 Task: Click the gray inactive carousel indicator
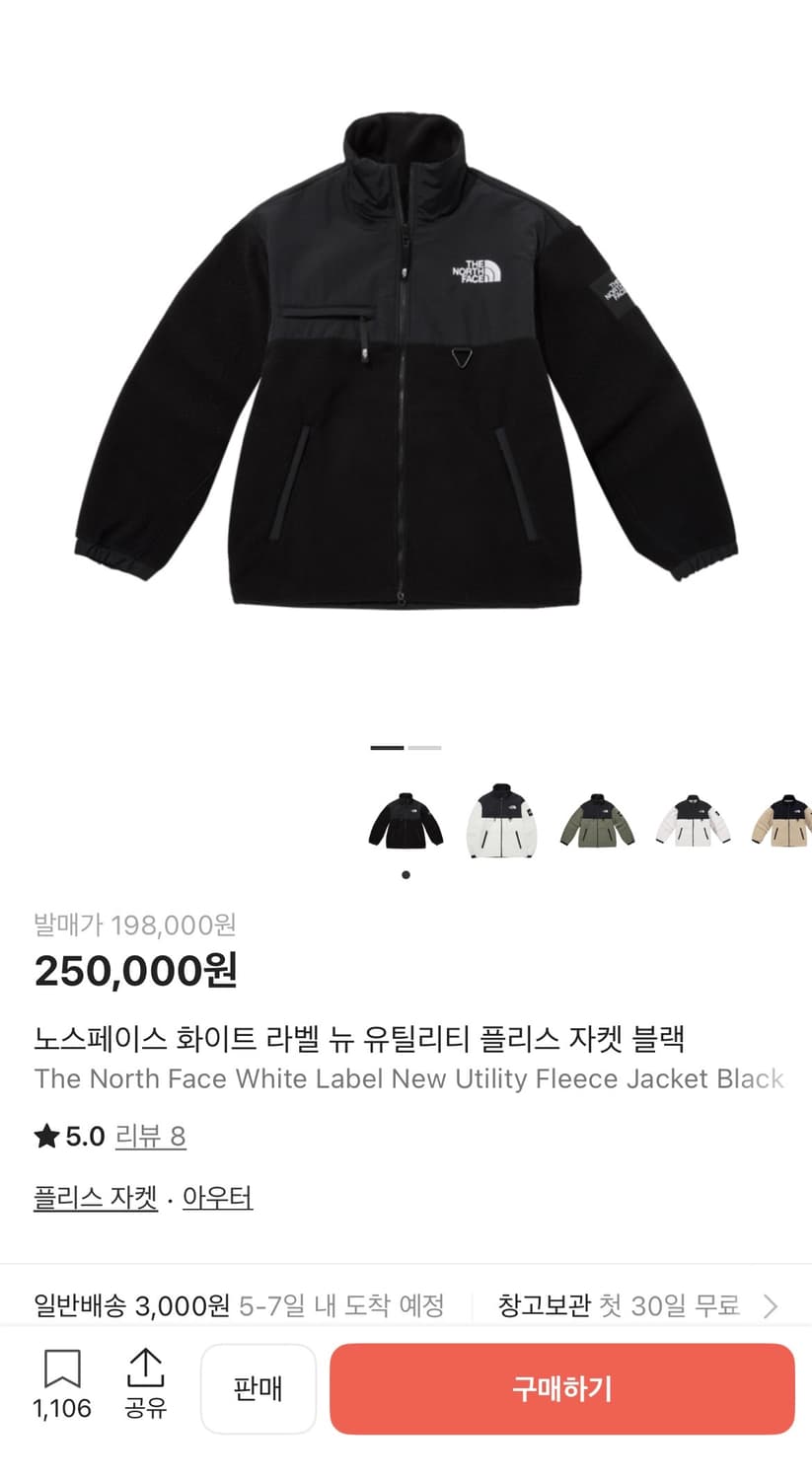click(423, 748)
